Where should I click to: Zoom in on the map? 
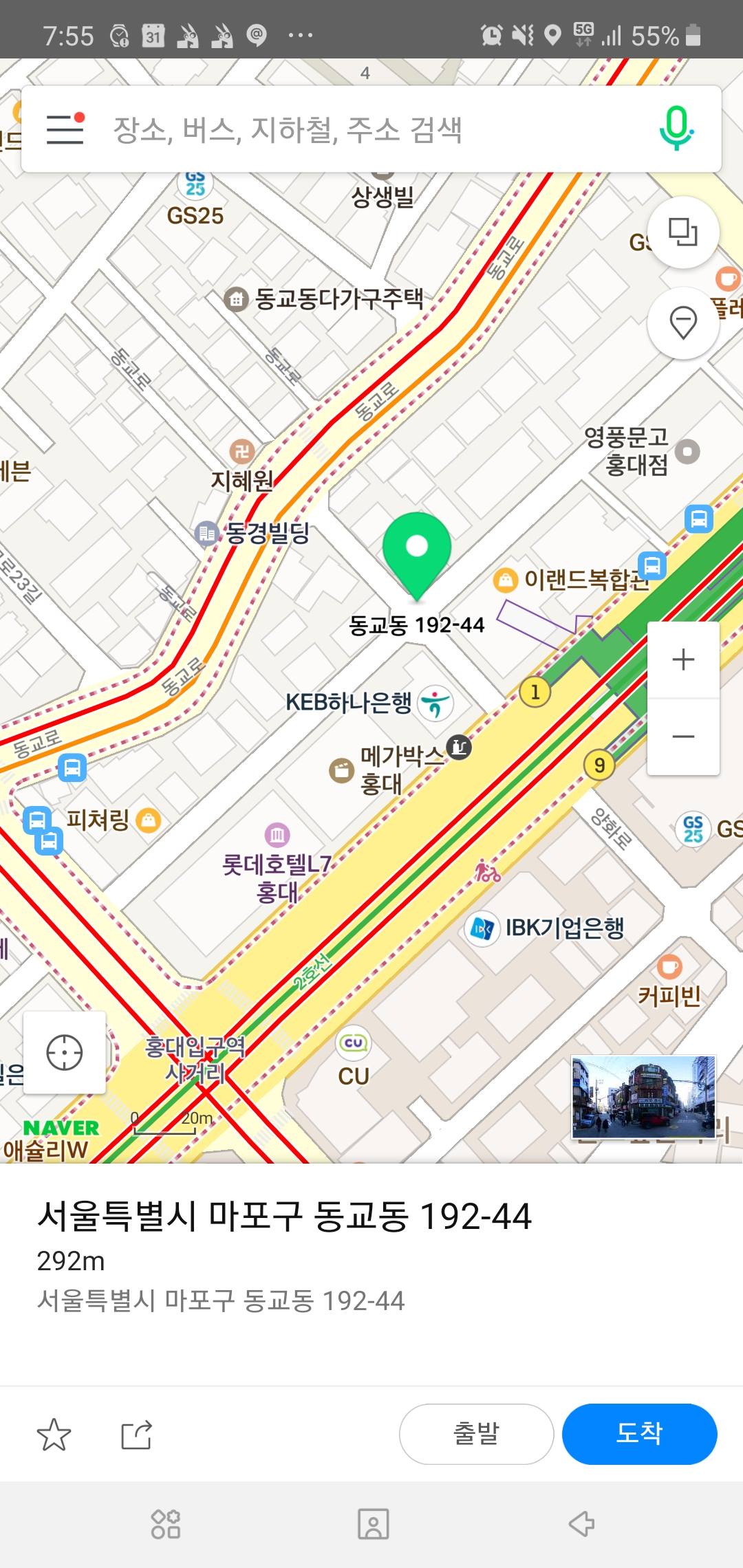pyautogui.click(x=683, y=660)
